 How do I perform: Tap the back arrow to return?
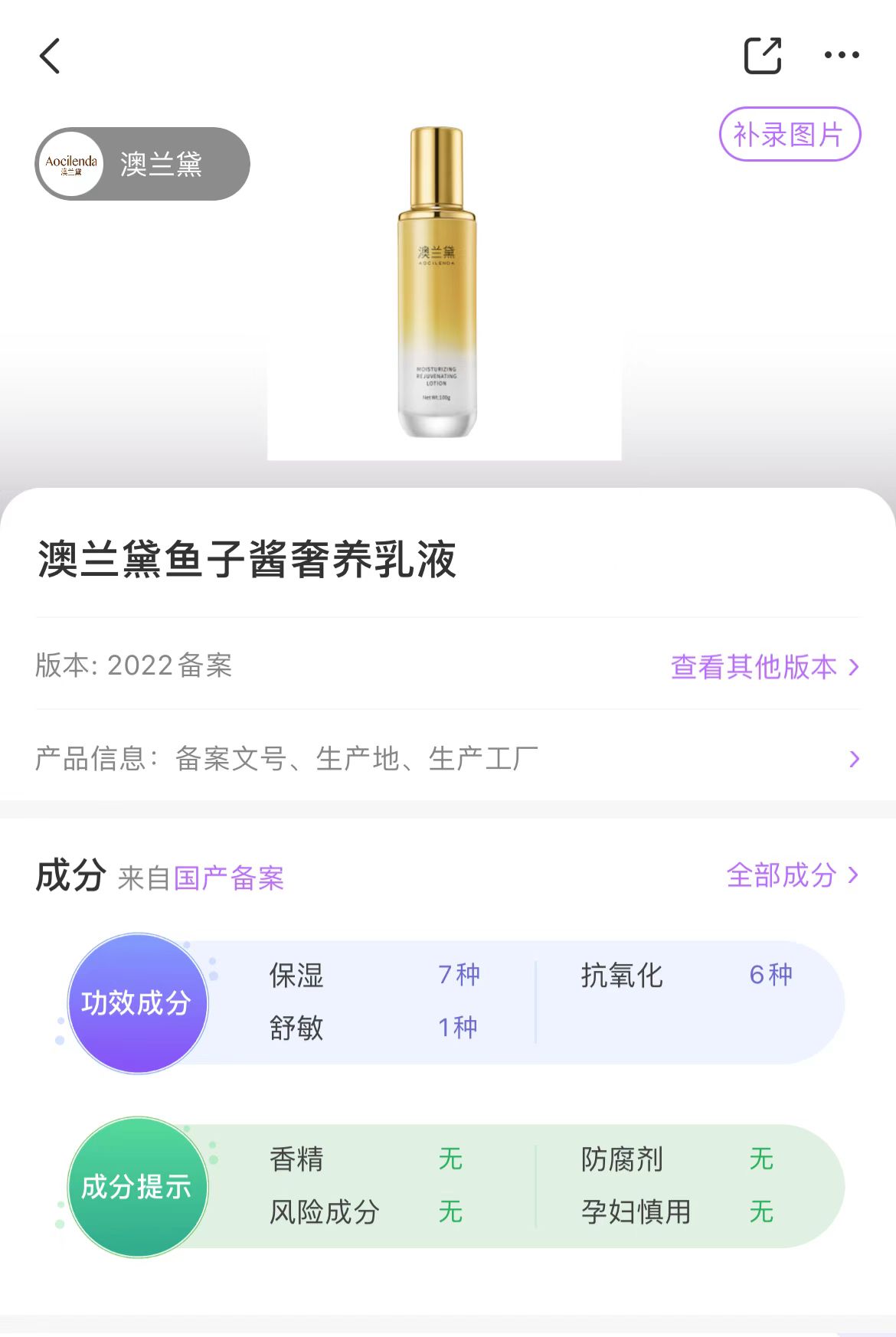49,55
